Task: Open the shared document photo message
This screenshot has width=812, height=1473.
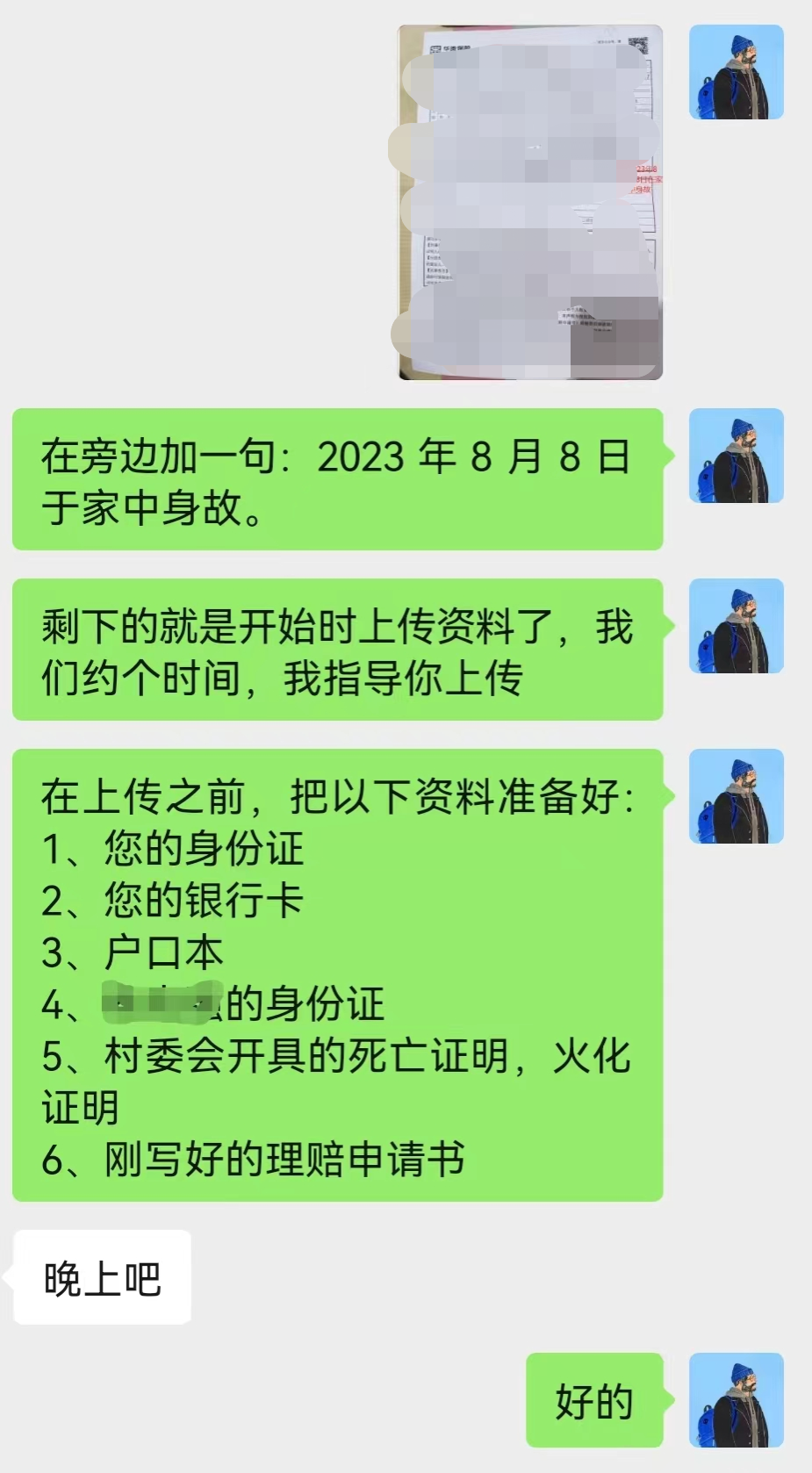Action: [530, 202]
